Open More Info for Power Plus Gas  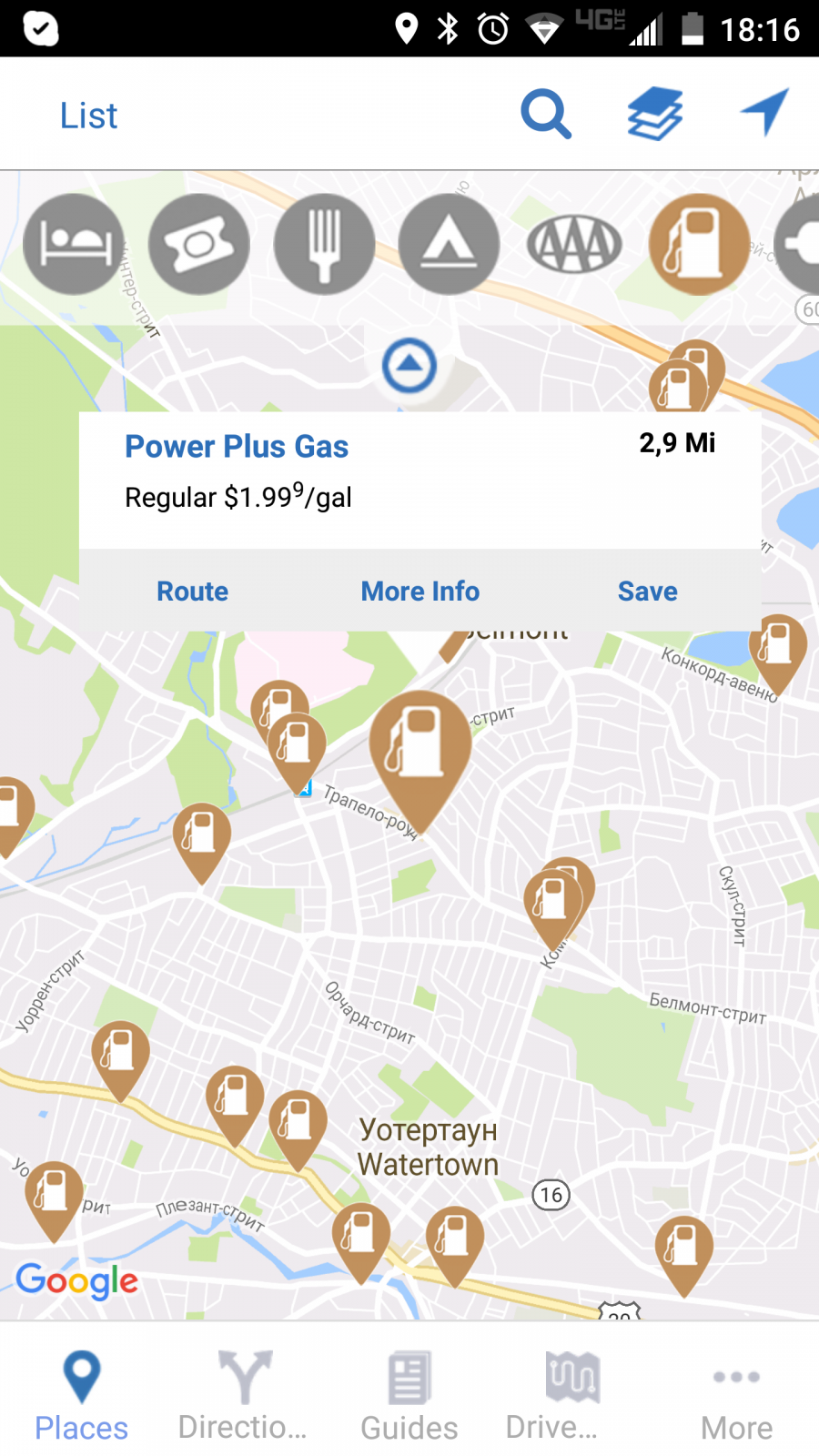click(420, 591)
